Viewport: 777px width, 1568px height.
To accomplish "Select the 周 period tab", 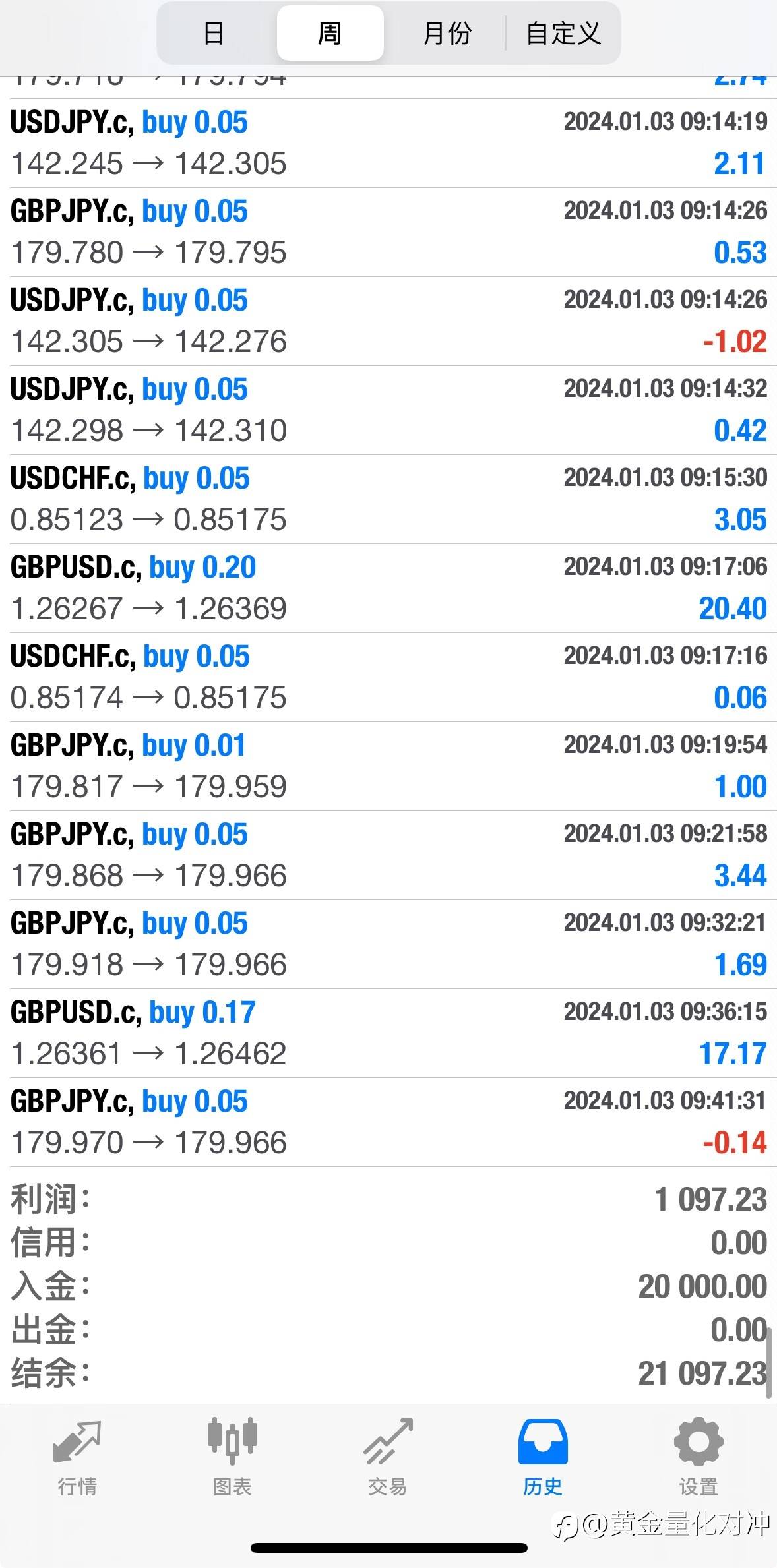I will coord(330,33).
